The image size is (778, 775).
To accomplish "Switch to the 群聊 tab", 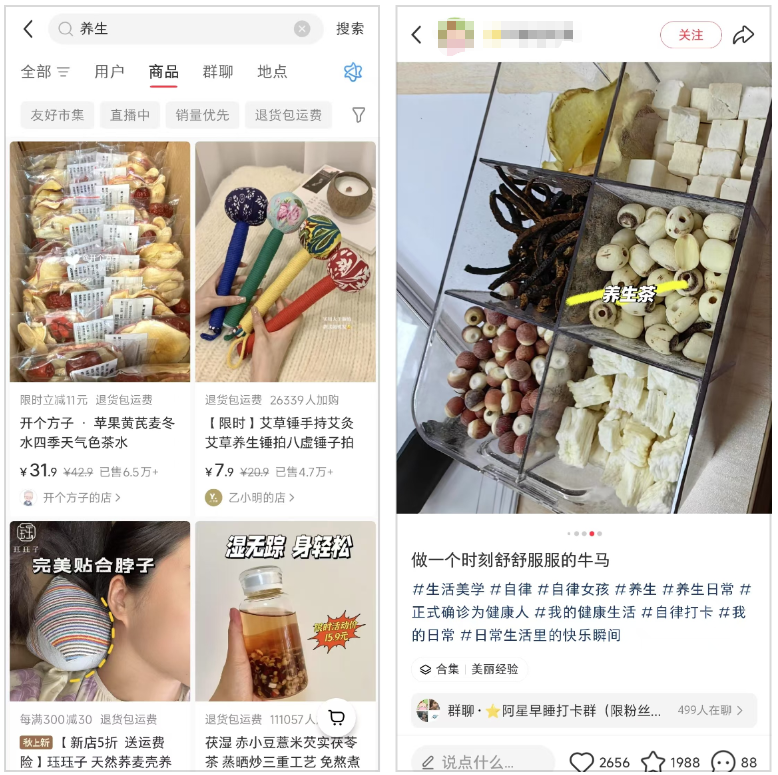I will tap(218, 71).
